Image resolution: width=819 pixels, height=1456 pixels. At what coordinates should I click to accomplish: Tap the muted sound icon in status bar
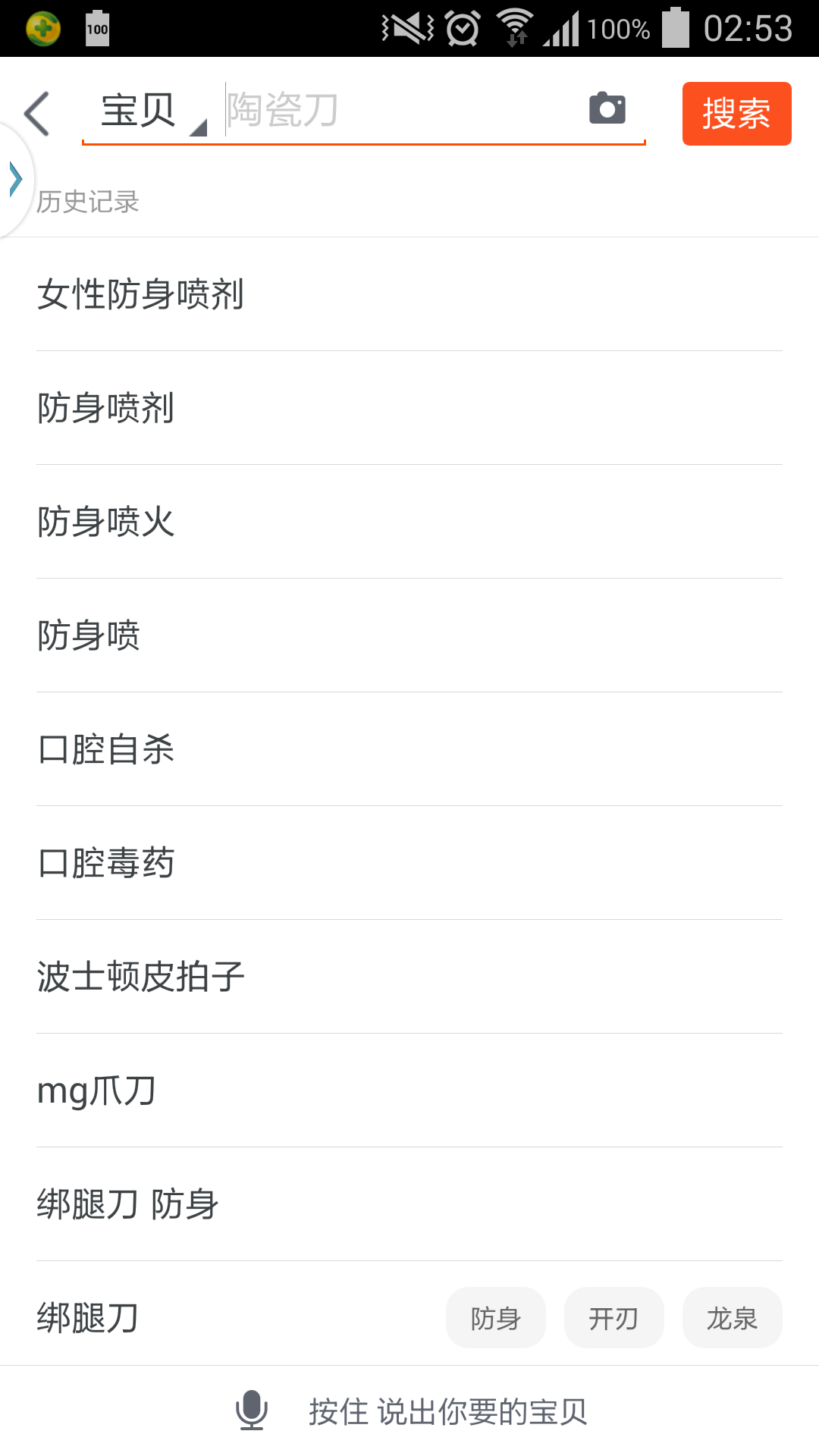[408, 27]
